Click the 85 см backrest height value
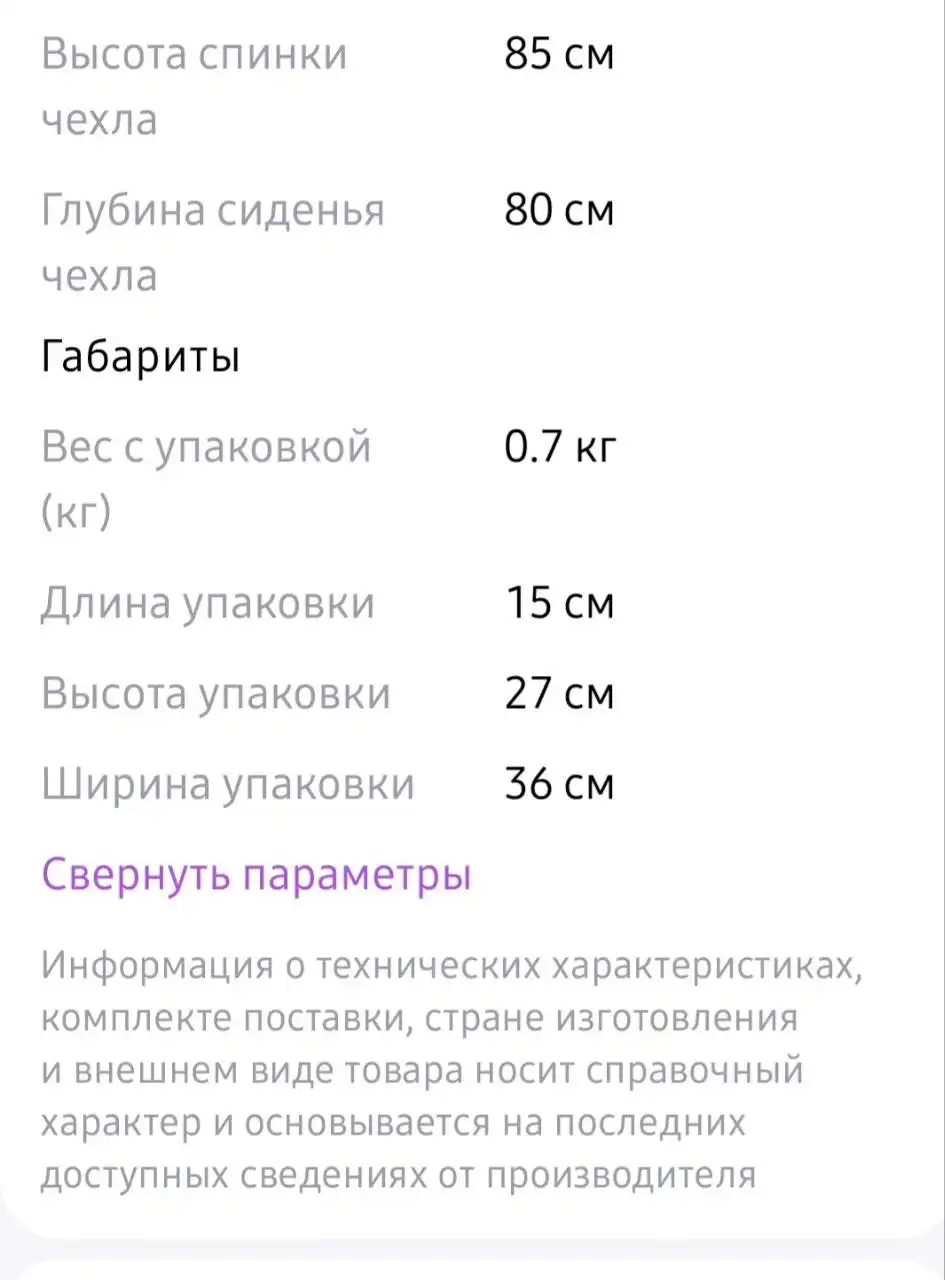The width and height of the screenshot is (945, 1280). [560, 55]
